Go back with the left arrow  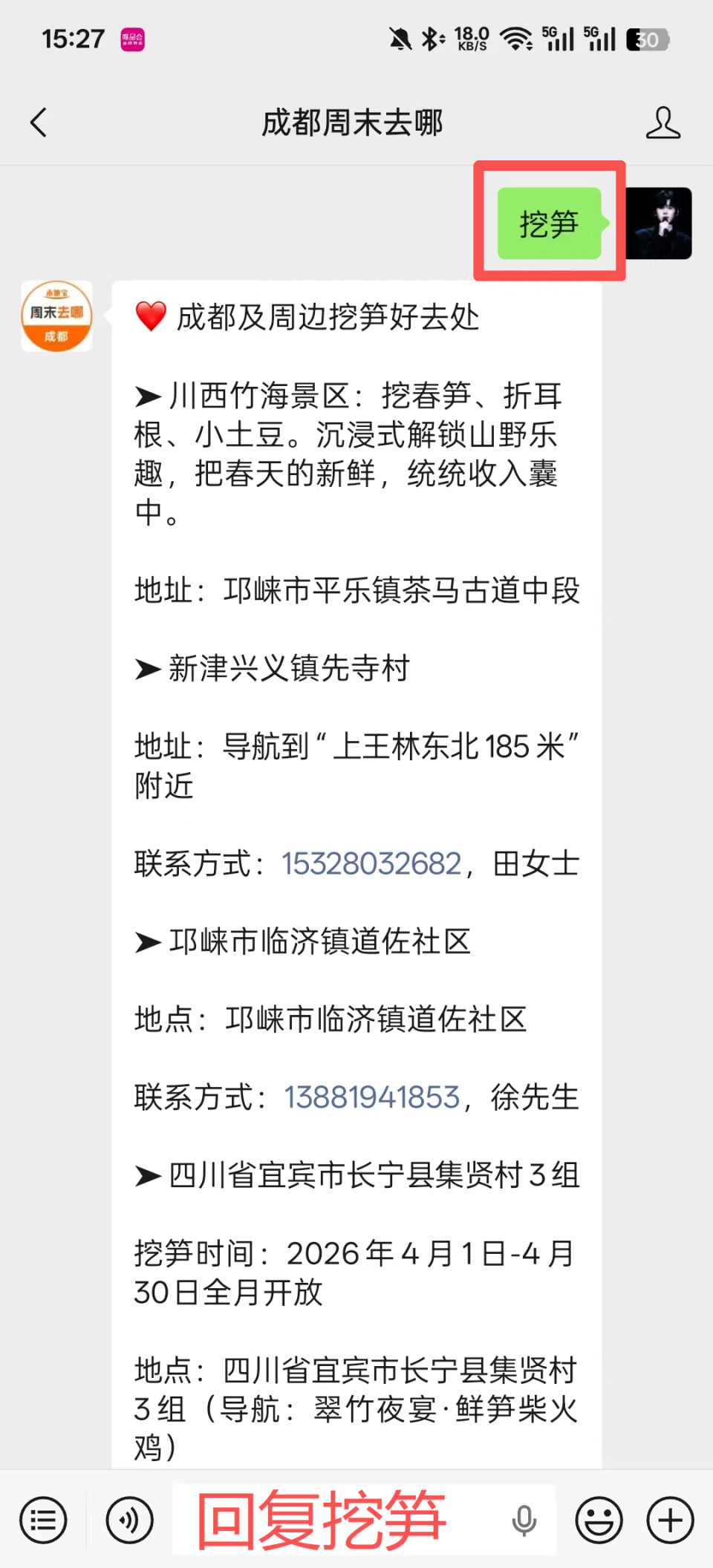39,123
